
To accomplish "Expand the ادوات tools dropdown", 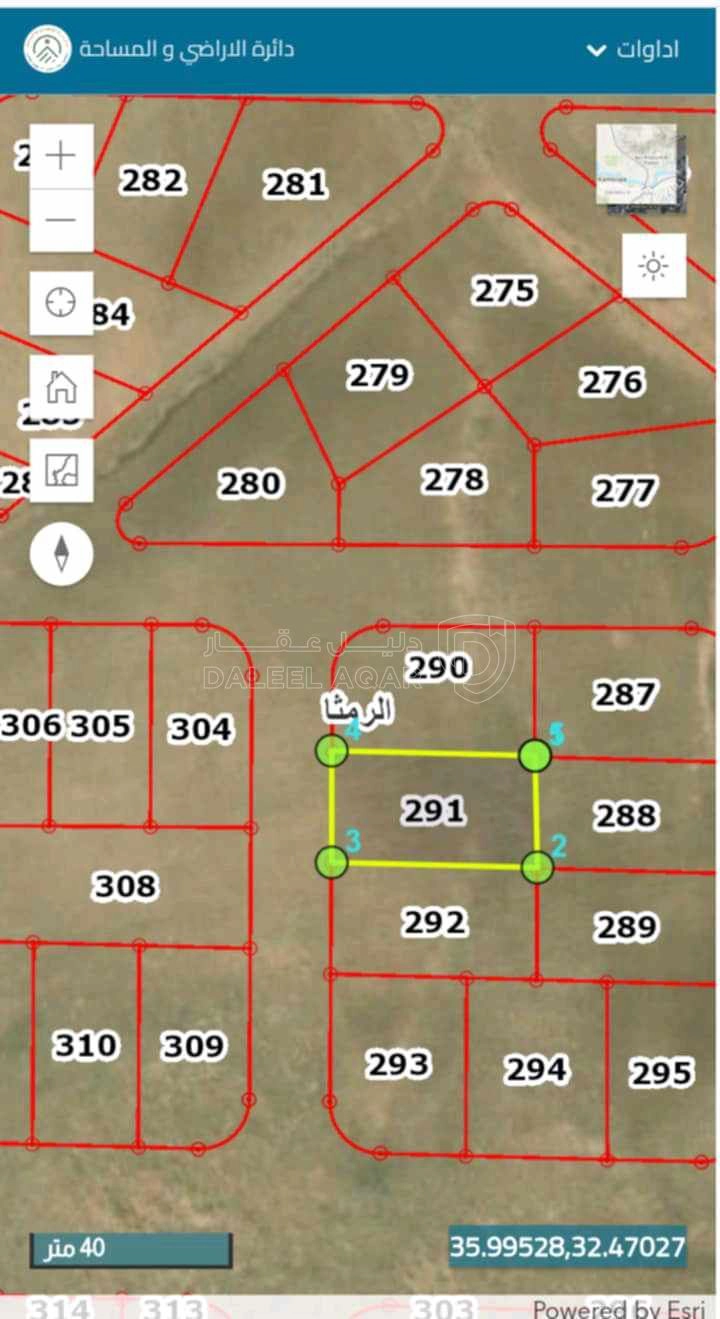I will coord(632,49).
